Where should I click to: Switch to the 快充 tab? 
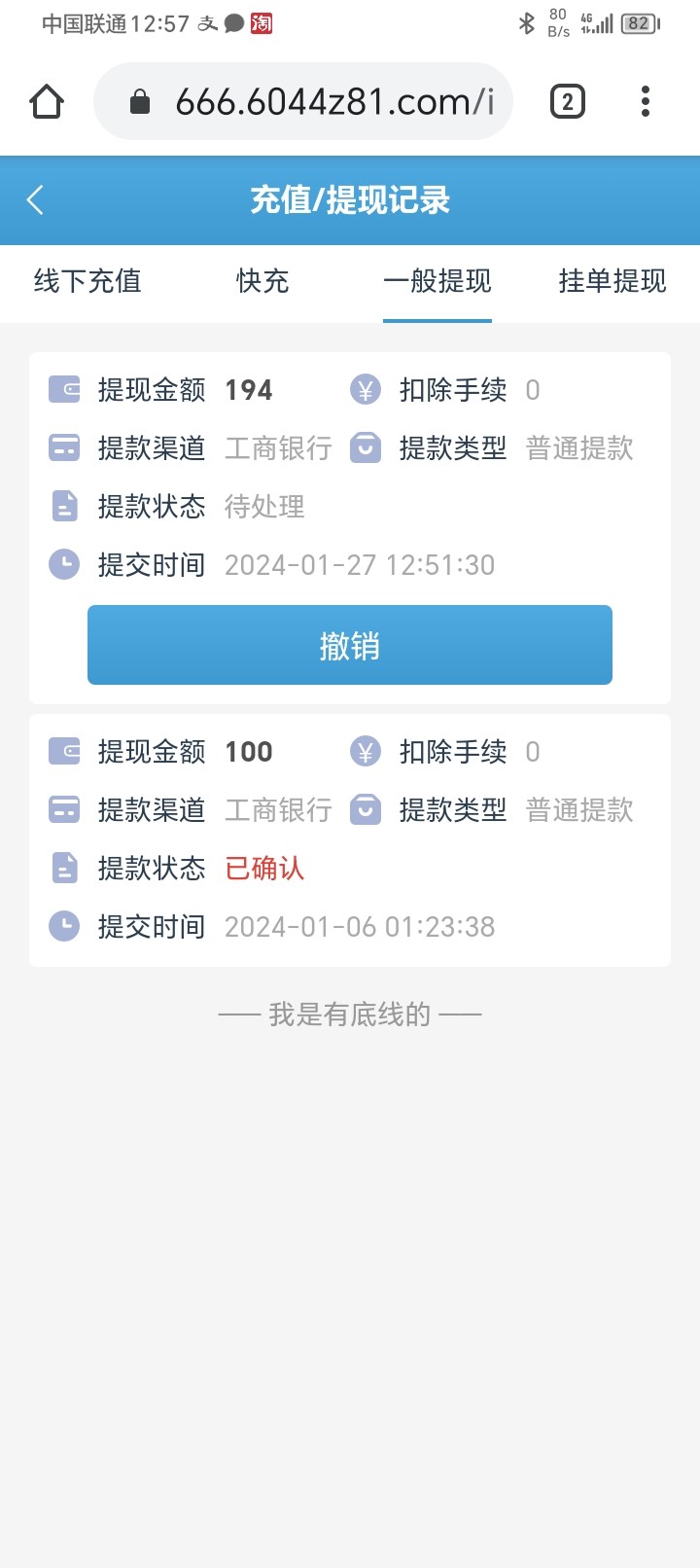[x=262, y=281]
